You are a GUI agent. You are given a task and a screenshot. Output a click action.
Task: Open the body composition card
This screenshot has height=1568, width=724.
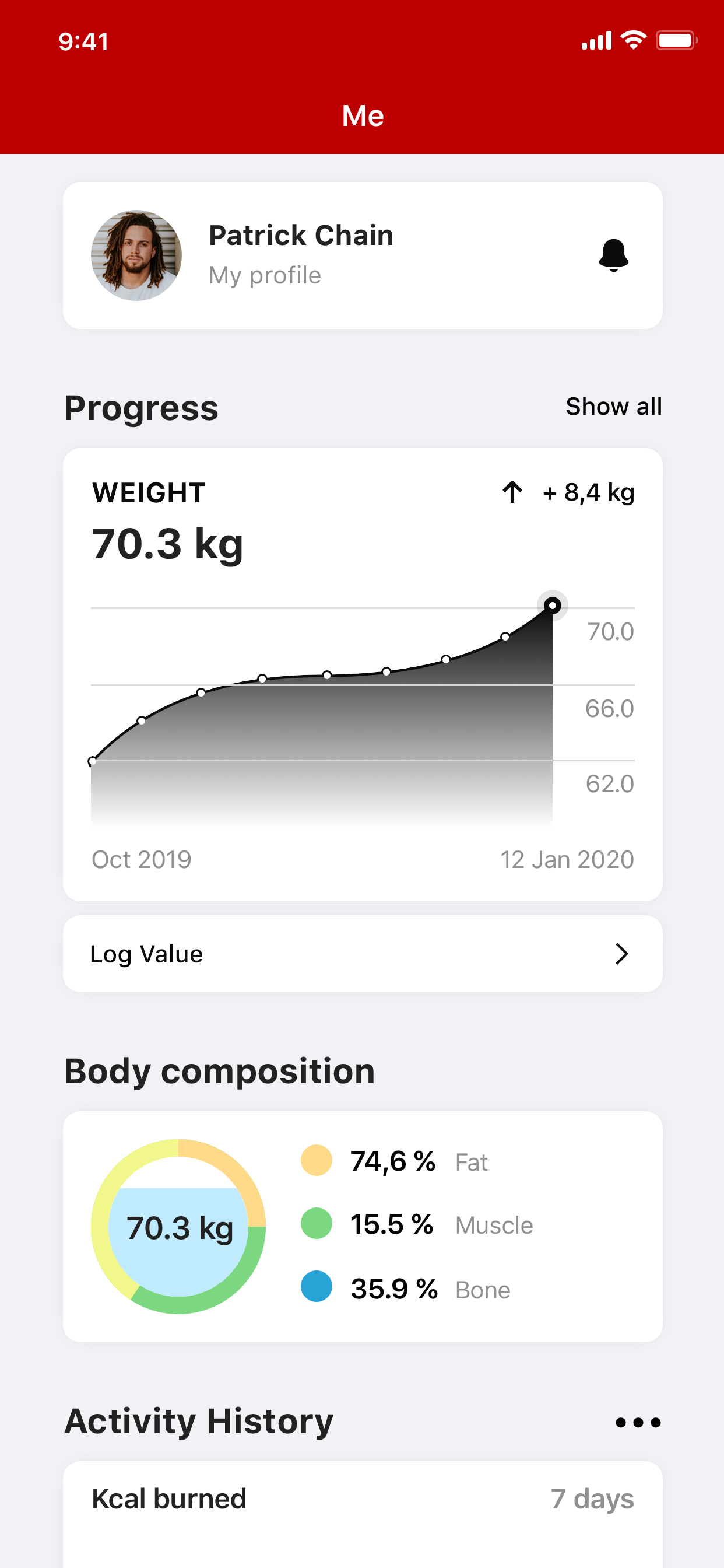click(363, 1227)
